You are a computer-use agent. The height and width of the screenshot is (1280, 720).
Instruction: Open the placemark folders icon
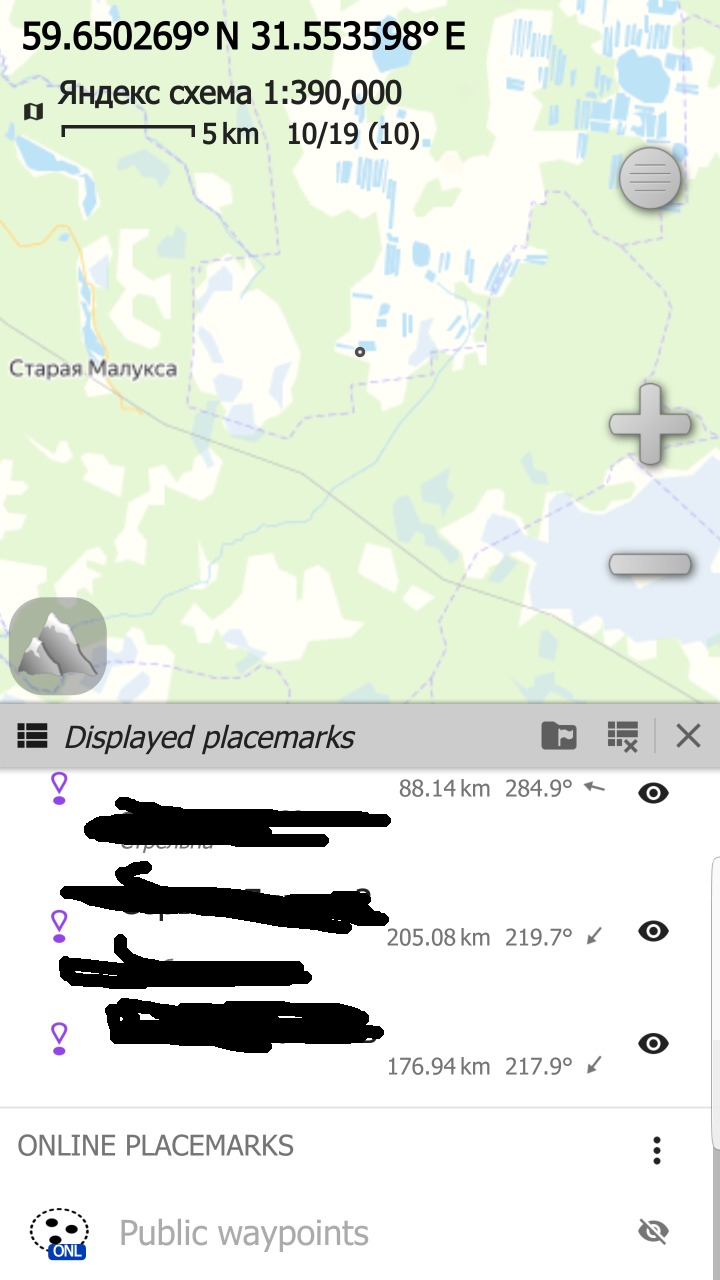[x=559, y=737]
